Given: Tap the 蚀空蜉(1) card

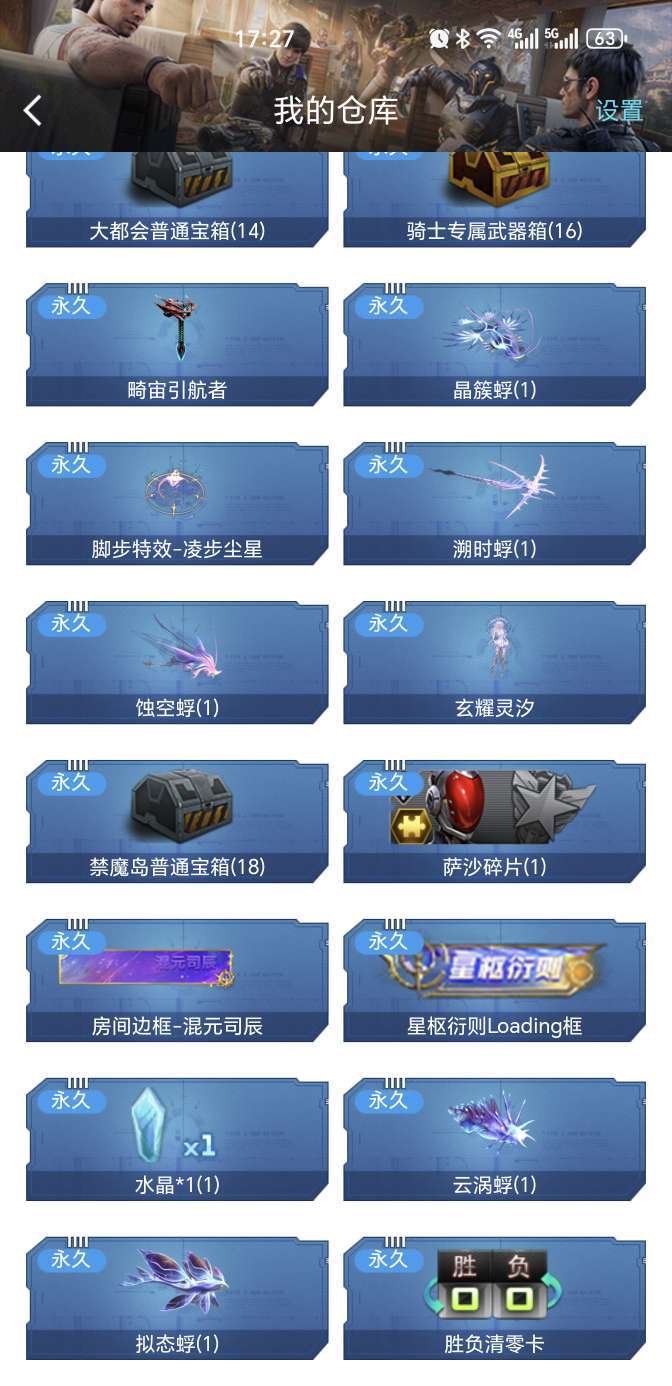Looking at the screenshot, I should pyautogui.click(x=177, y=663).
